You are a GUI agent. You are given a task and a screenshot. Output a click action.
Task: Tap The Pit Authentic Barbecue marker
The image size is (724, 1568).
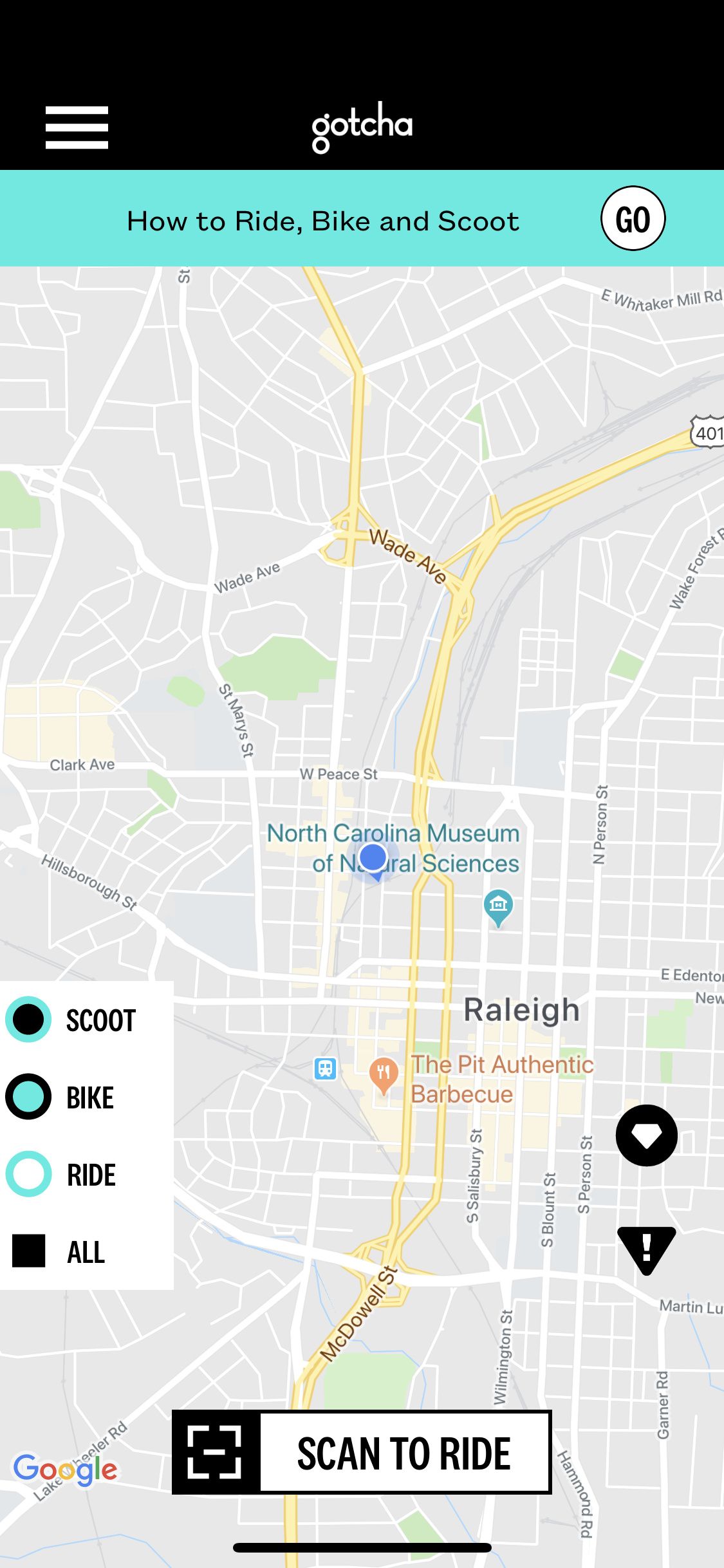384,1075
